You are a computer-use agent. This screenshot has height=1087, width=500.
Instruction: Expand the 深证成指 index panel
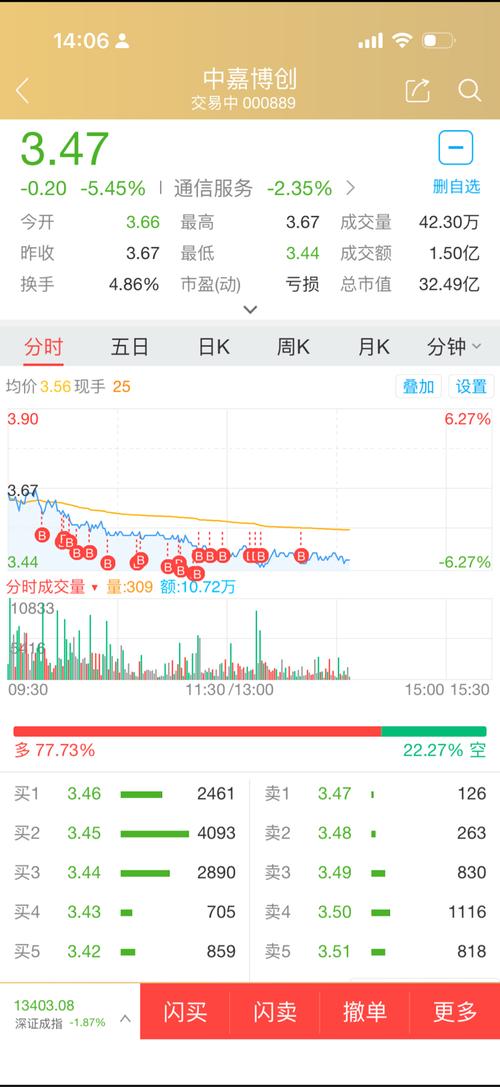126,1018
